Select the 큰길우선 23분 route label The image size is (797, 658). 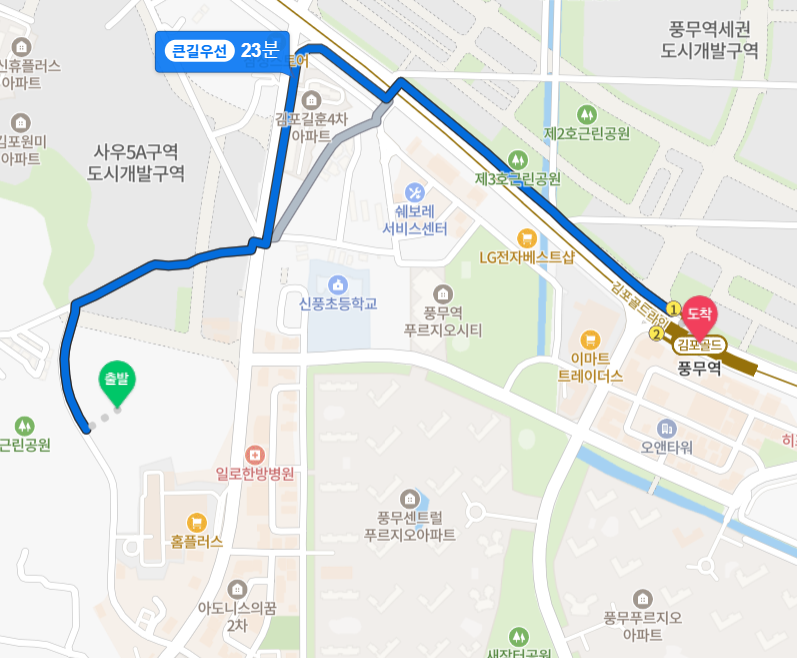222,52
